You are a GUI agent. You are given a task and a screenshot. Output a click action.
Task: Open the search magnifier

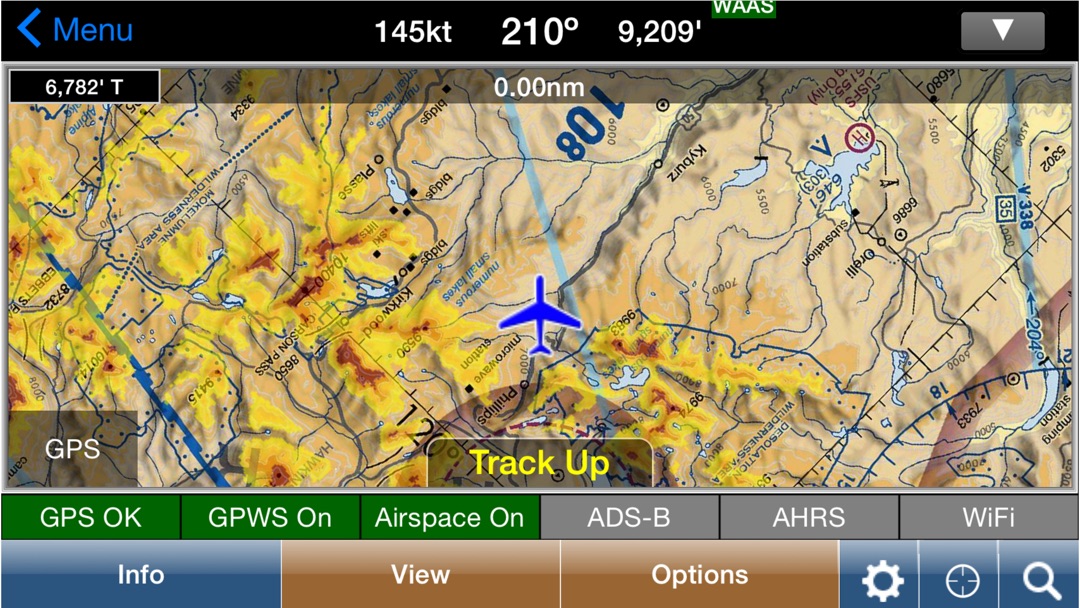click(x=1041, y=579)
